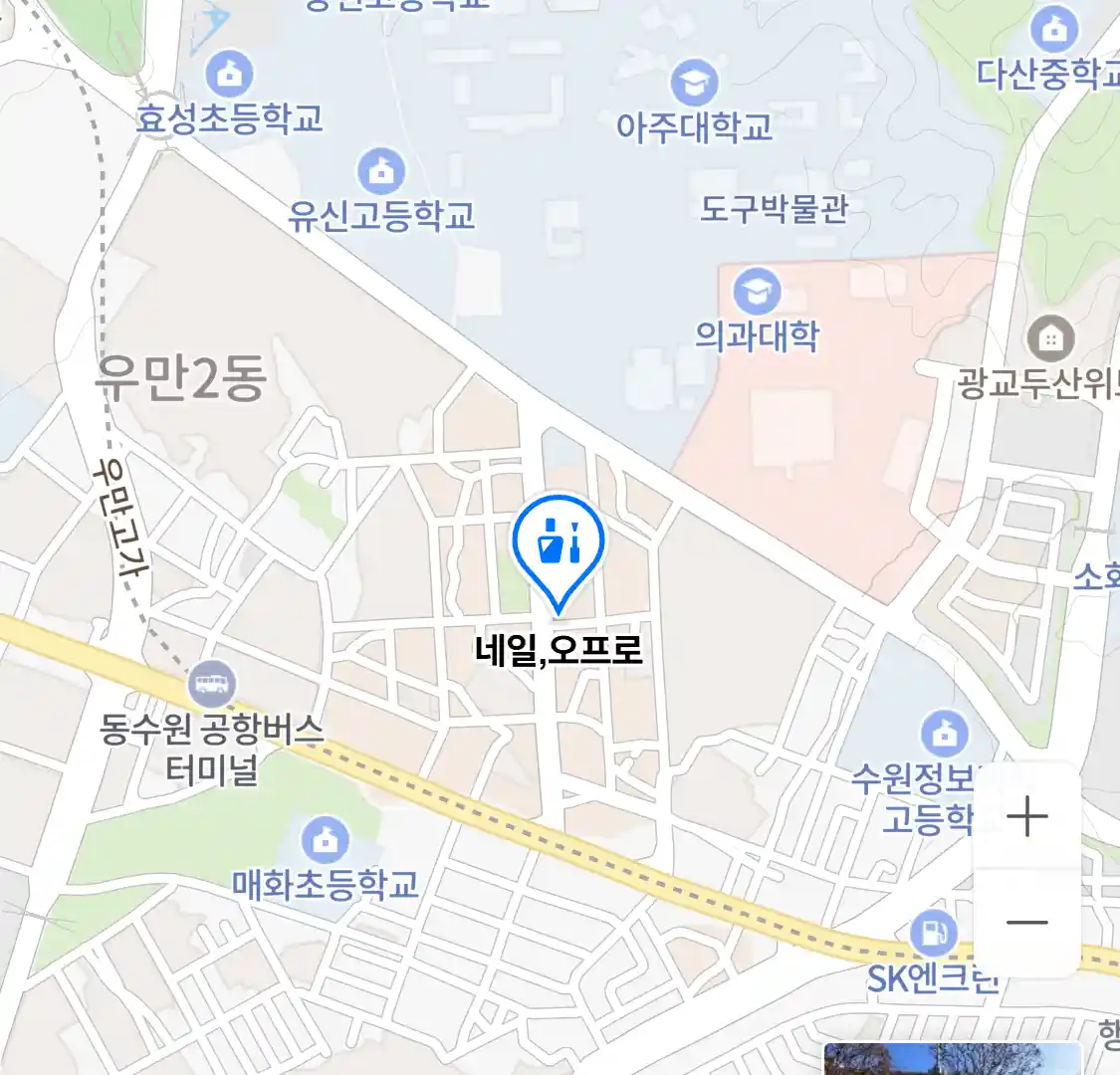
Task: Select the 다산중학교 marker
Action: [1053, 31]
